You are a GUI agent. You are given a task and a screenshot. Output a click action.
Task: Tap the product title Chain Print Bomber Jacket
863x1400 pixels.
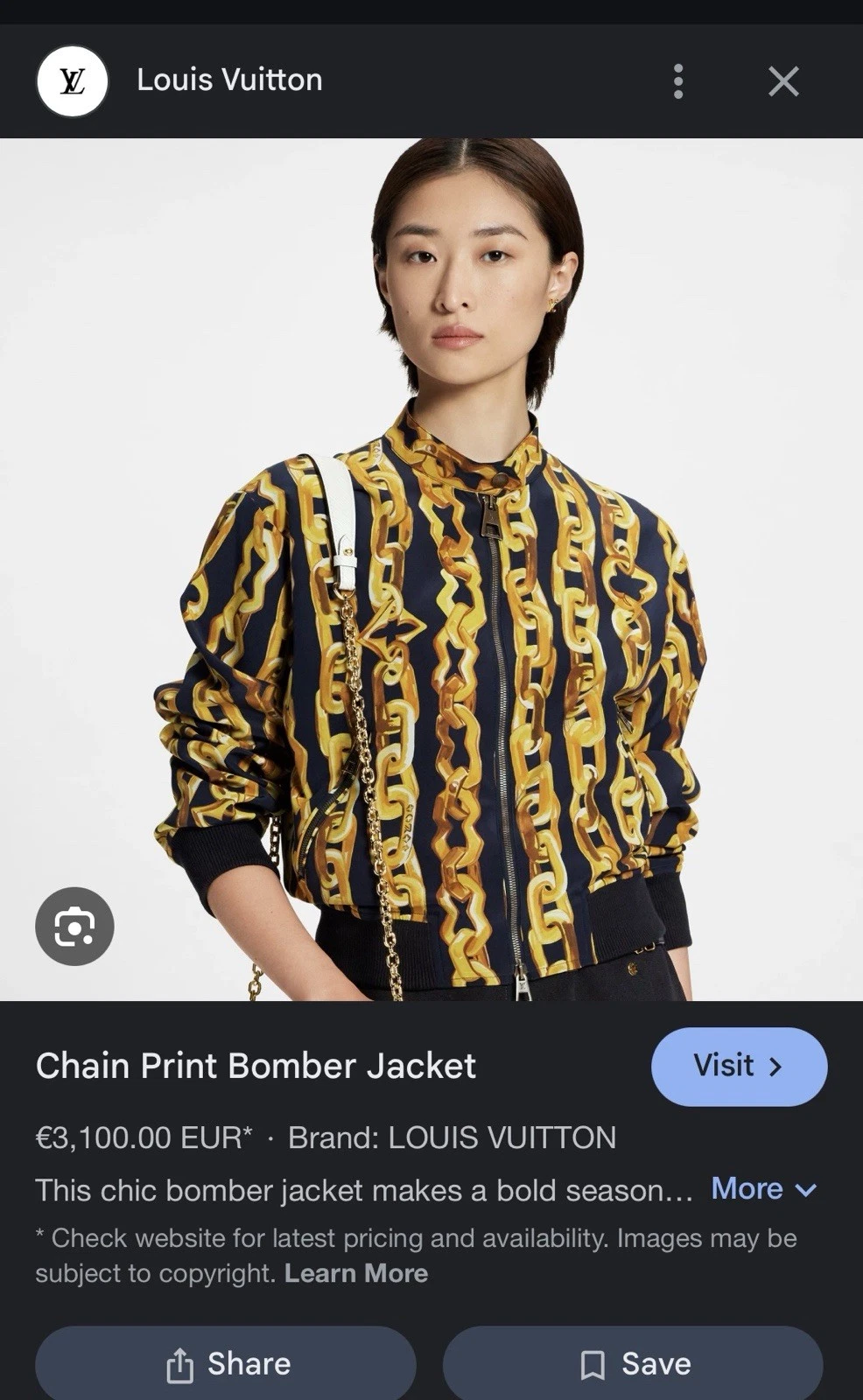[255, 1066]
